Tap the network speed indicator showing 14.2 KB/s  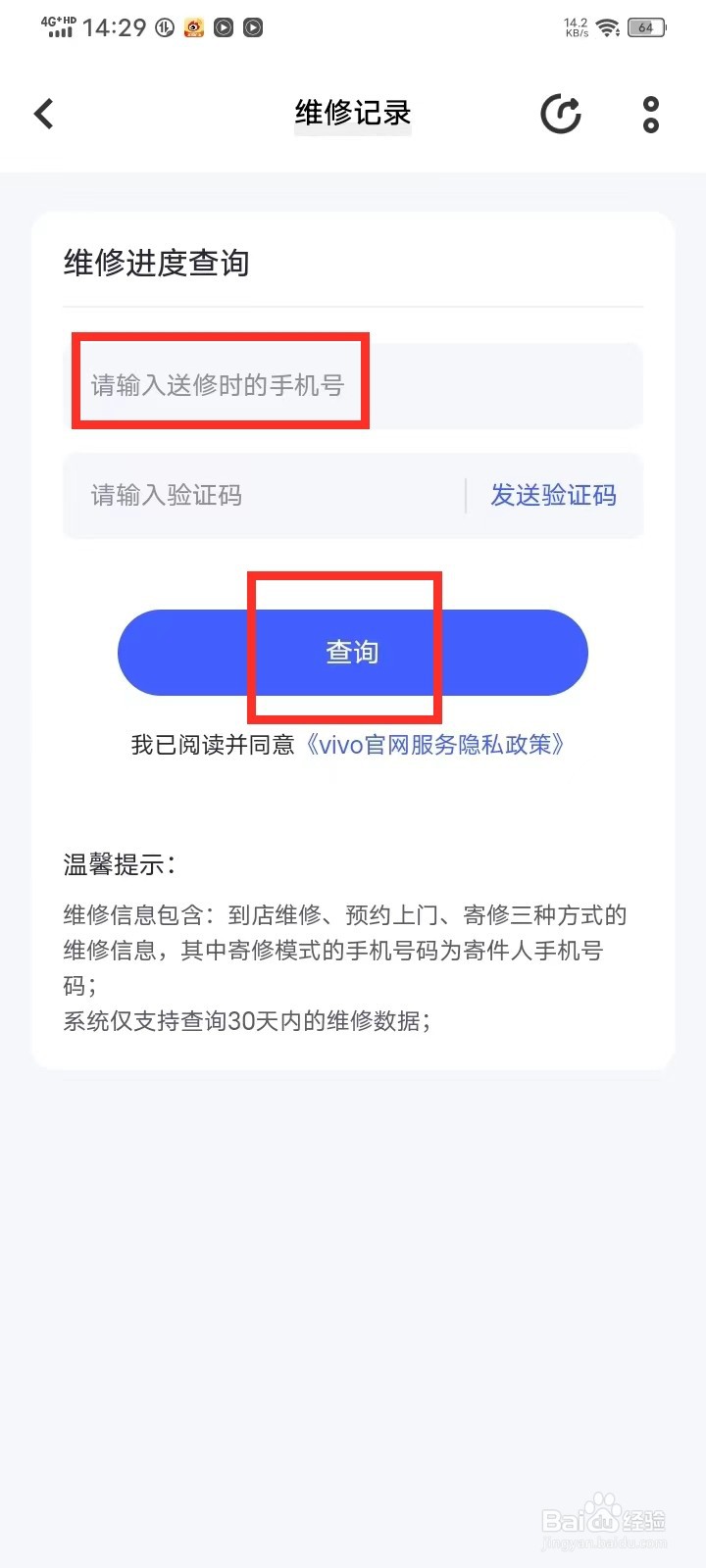click(x=574, y=27)
